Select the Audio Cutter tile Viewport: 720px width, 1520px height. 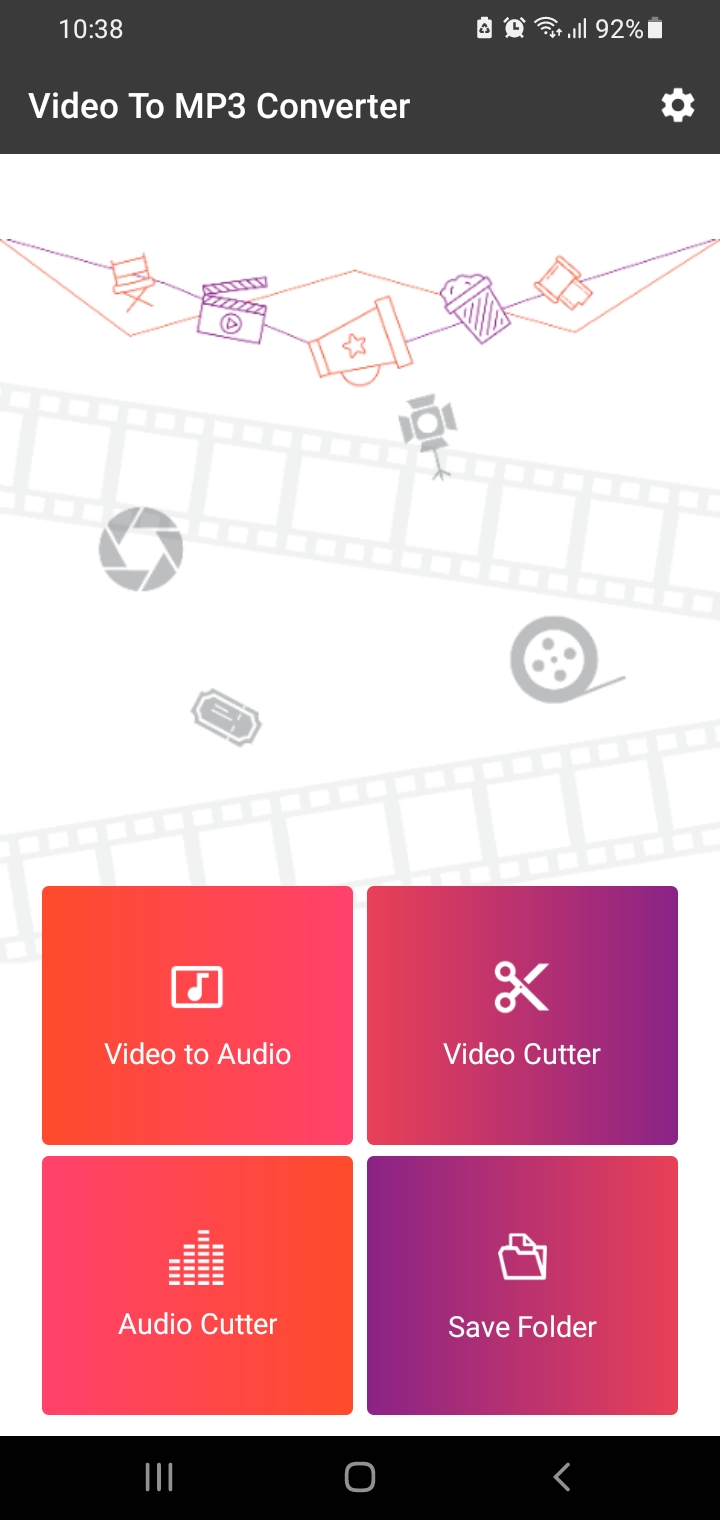point(197,1285)
